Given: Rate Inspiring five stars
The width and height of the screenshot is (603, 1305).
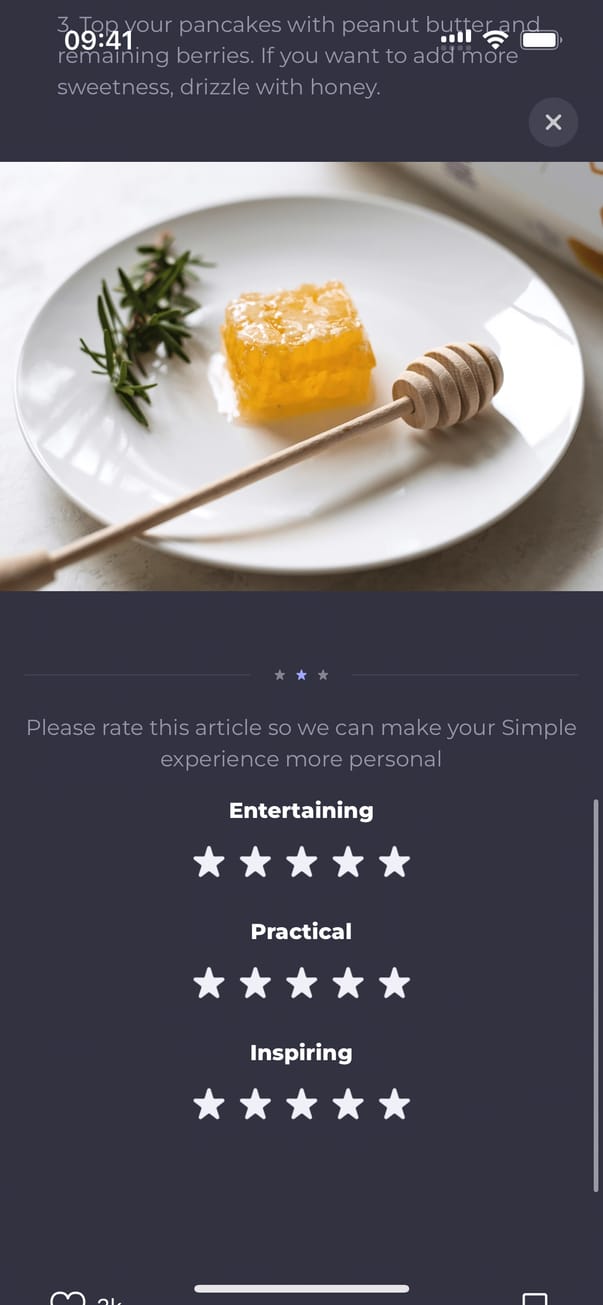Looking at the screenshot, I should (x=395, y=1105).
